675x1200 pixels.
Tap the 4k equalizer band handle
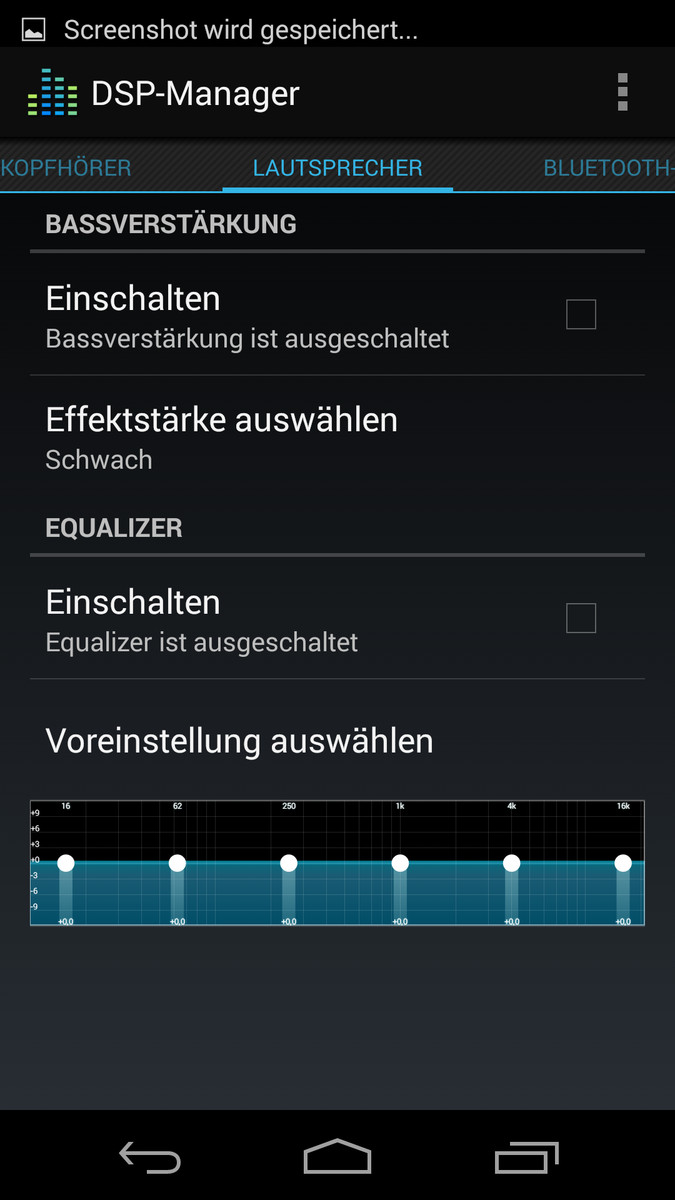pos(511,863)
